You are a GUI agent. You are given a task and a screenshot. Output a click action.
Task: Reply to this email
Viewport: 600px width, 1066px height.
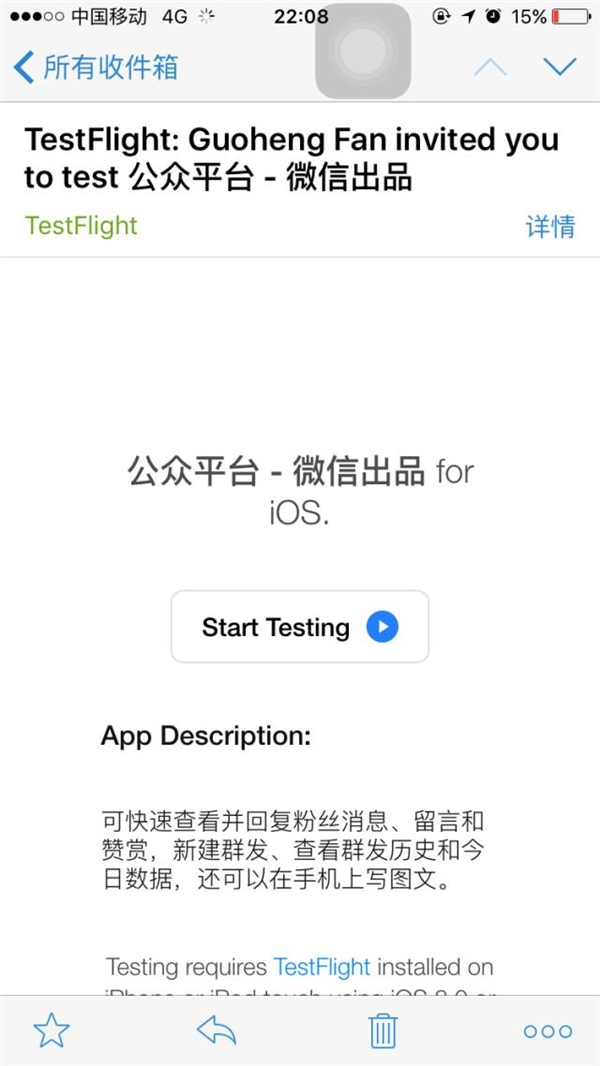click(217, 1031)
